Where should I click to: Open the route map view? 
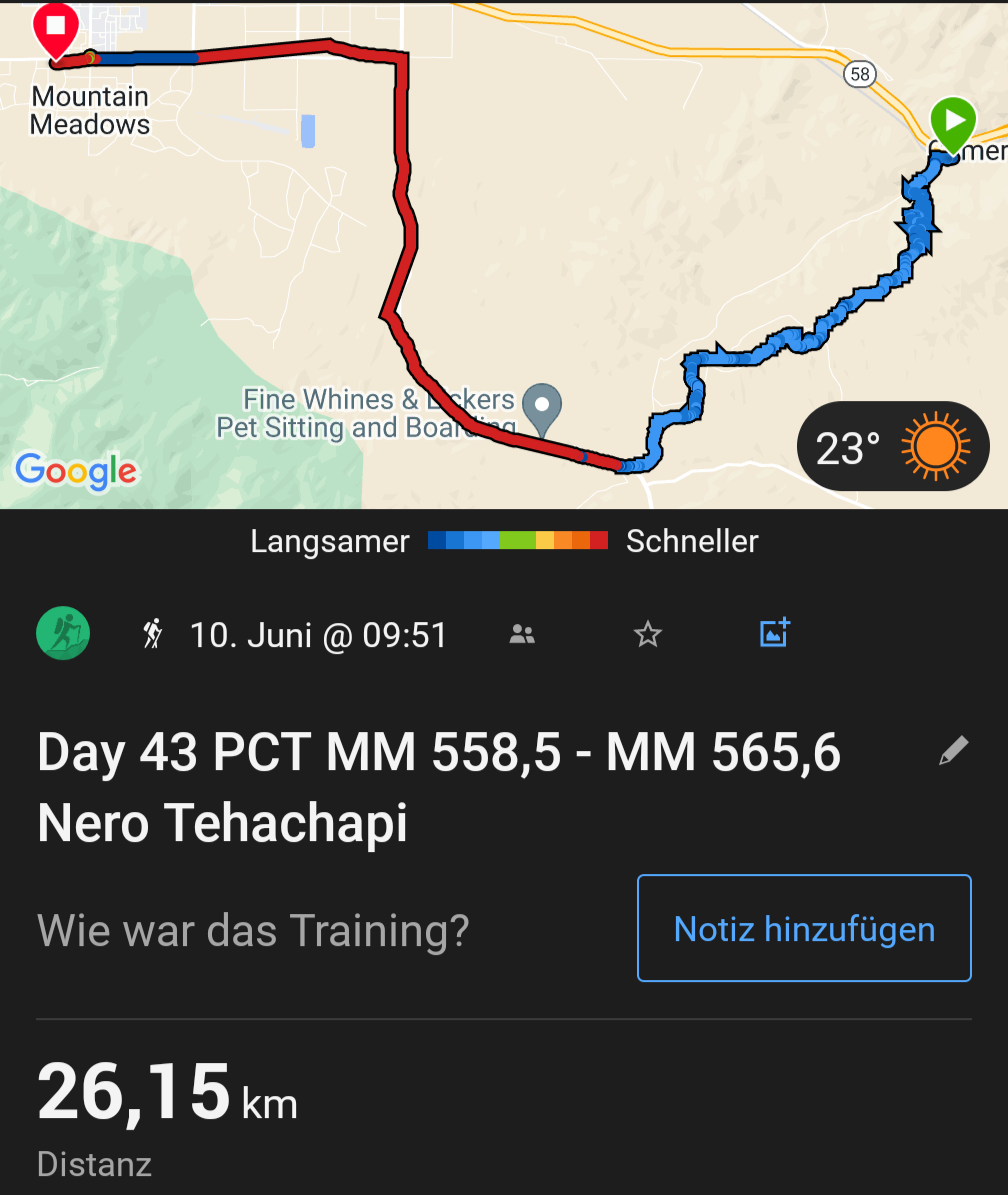tap(500, 250)
